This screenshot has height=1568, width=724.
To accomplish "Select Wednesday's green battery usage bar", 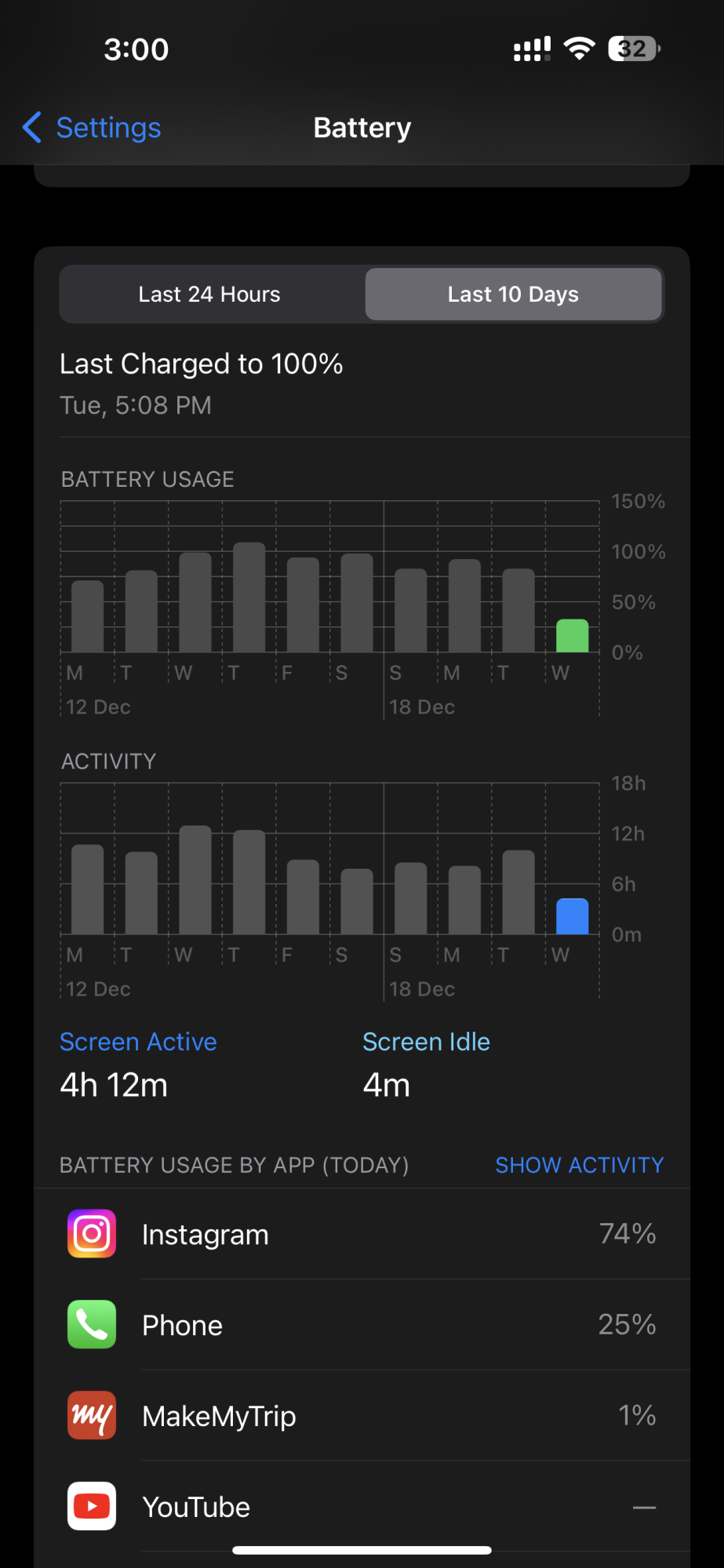I will [x=572, y=636].
